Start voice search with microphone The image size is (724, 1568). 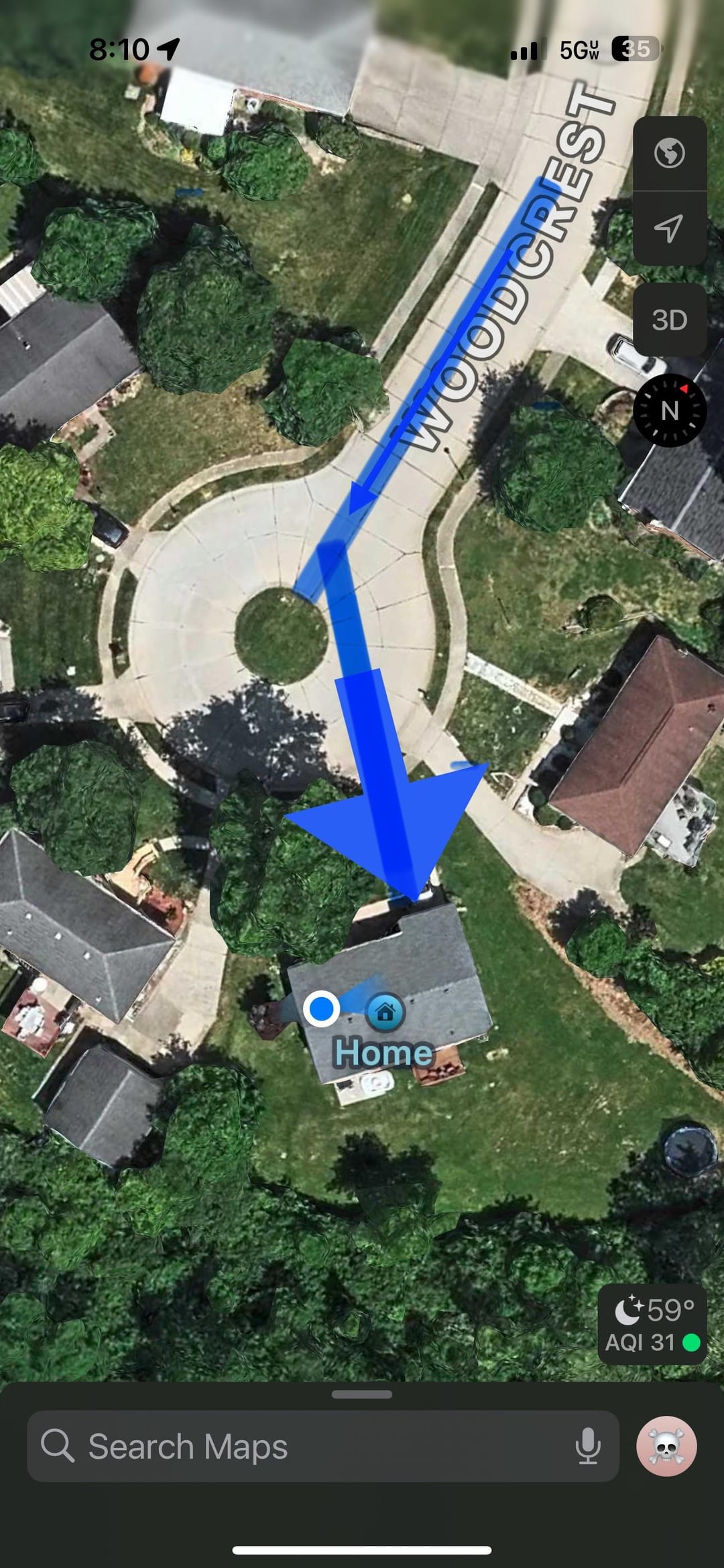[x=588, y=1446]
